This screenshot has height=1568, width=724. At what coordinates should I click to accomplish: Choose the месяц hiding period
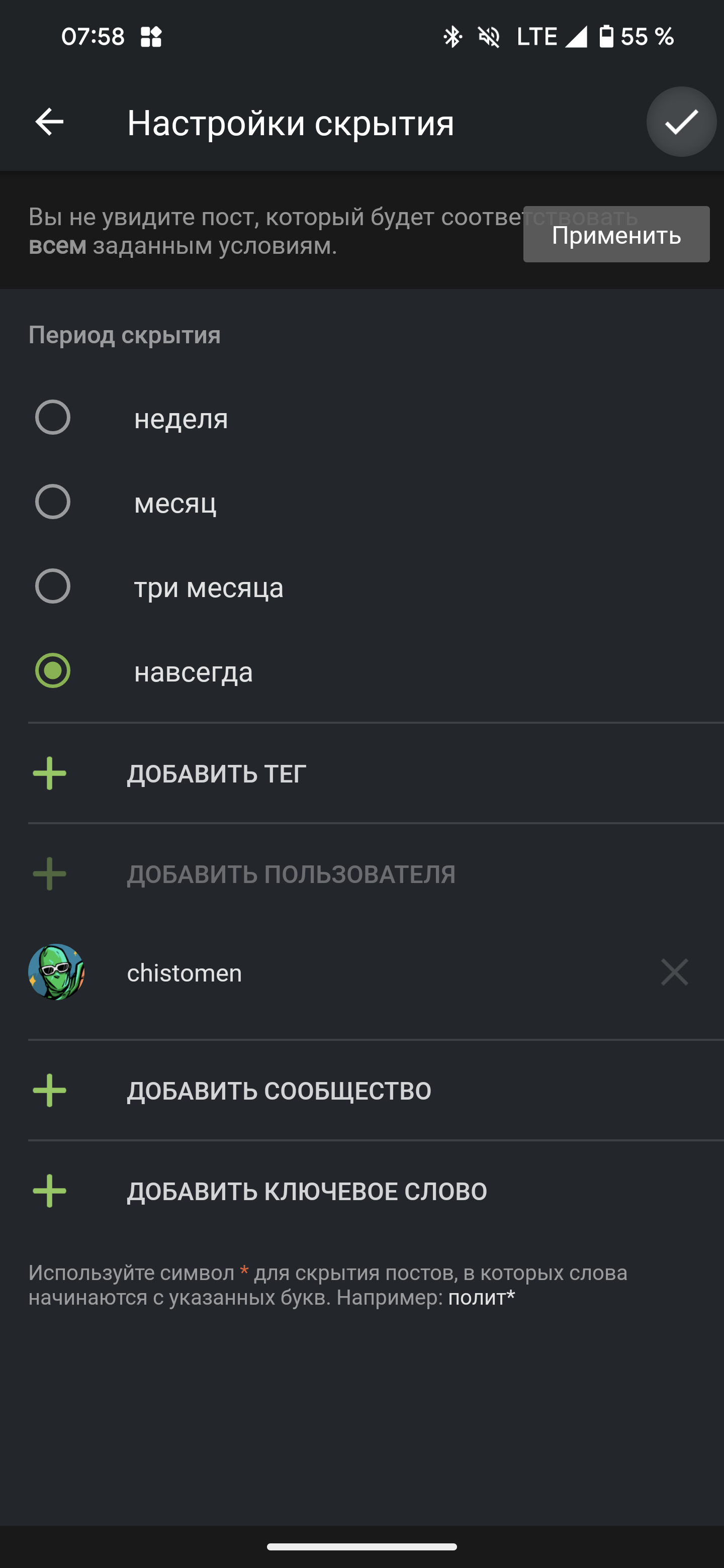361,502
